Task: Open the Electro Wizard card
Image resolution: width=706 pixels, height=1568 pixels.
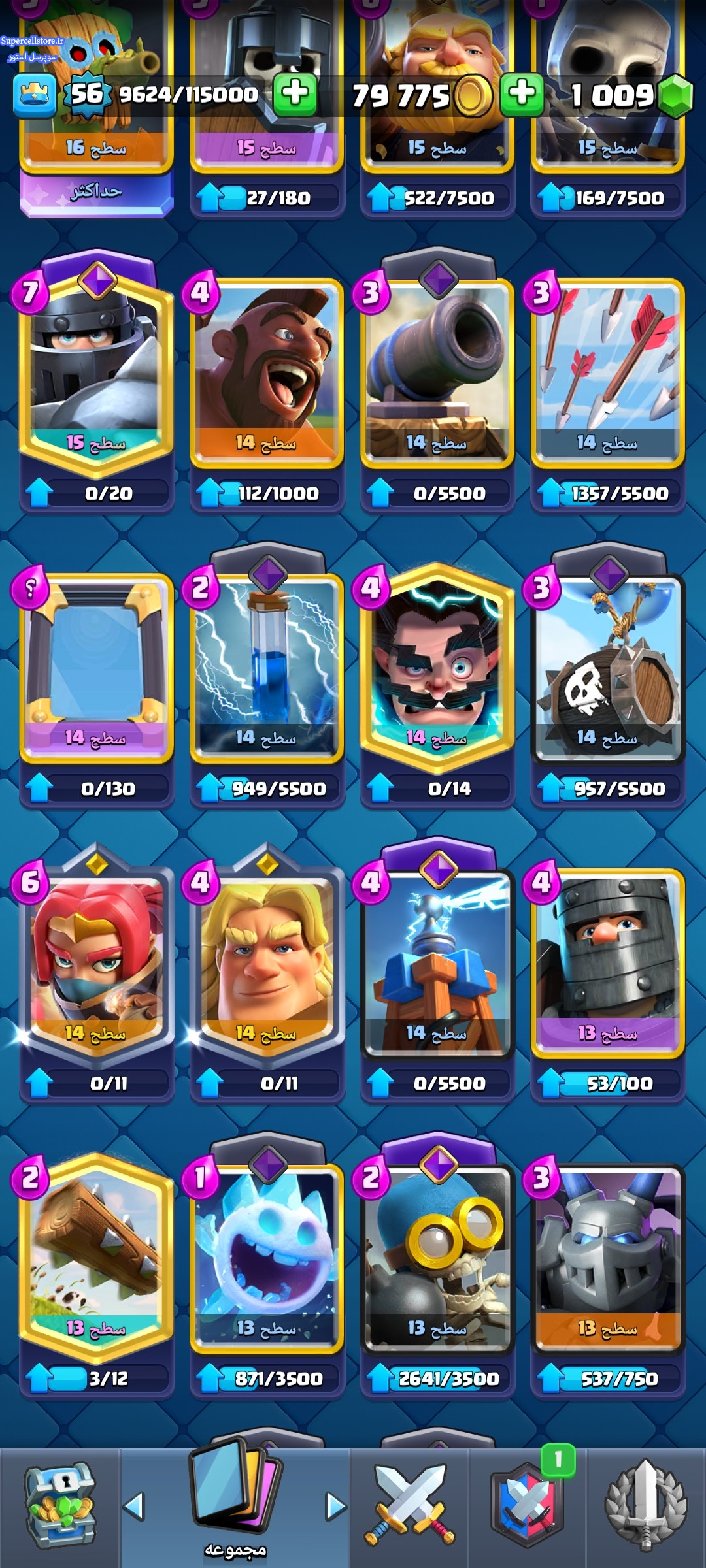Action: [437, 668]
